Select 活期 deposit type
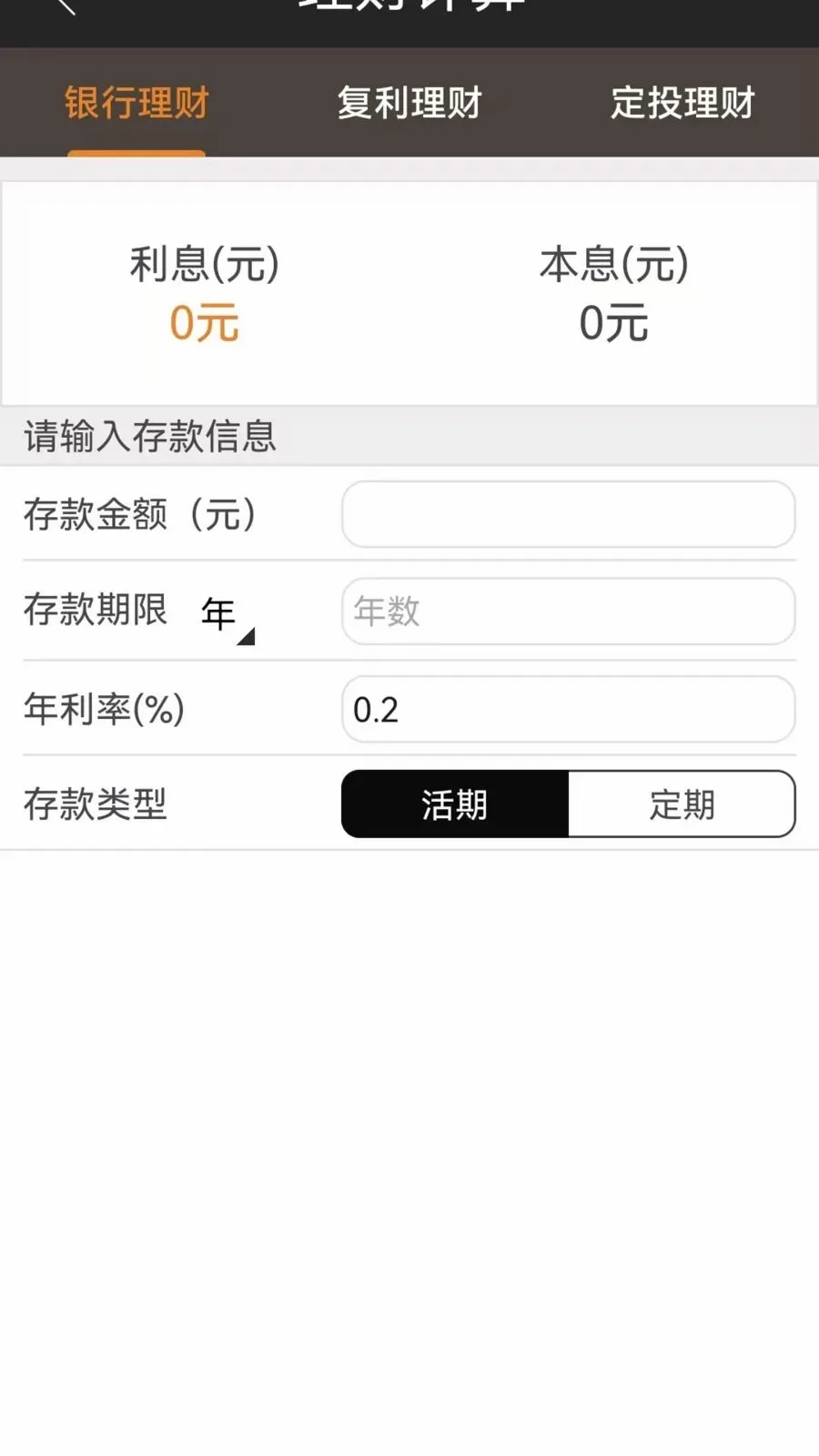Screen dimensions: 819x1456 point(455,804)
